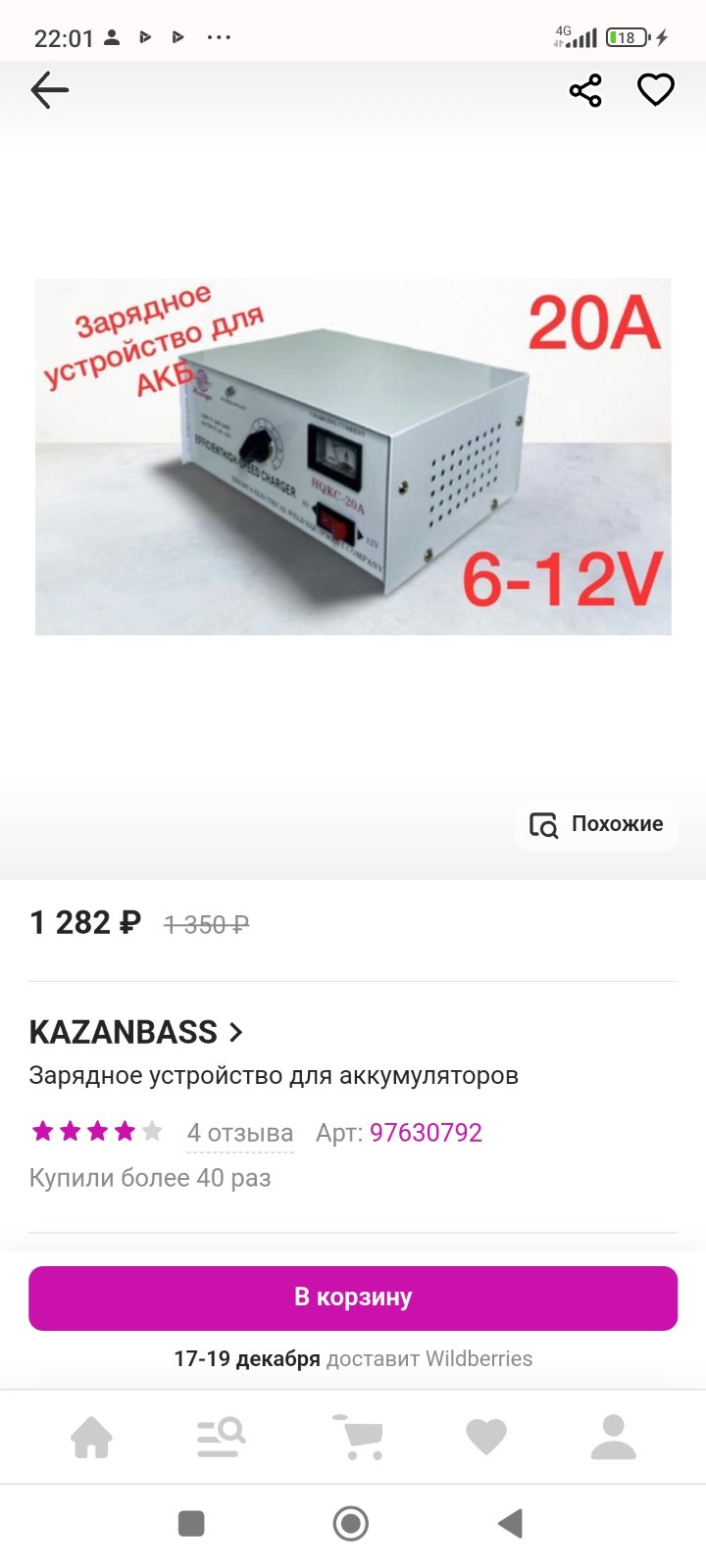The image size is (706, 1568).
Task: Open the charger product photo
Action: [353, 457]
